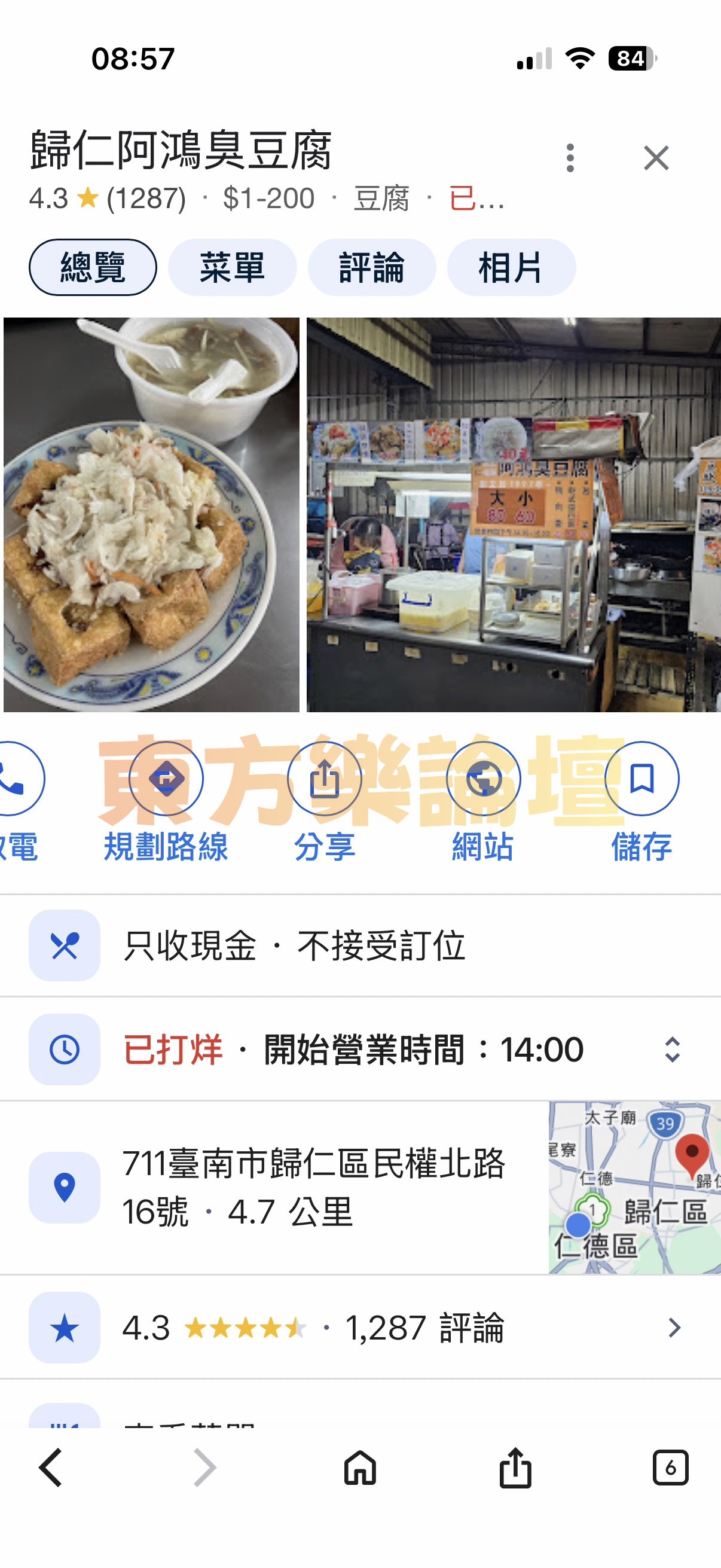Open the 只收現金 service details row
721x1568 pixels.
[295, 946]
